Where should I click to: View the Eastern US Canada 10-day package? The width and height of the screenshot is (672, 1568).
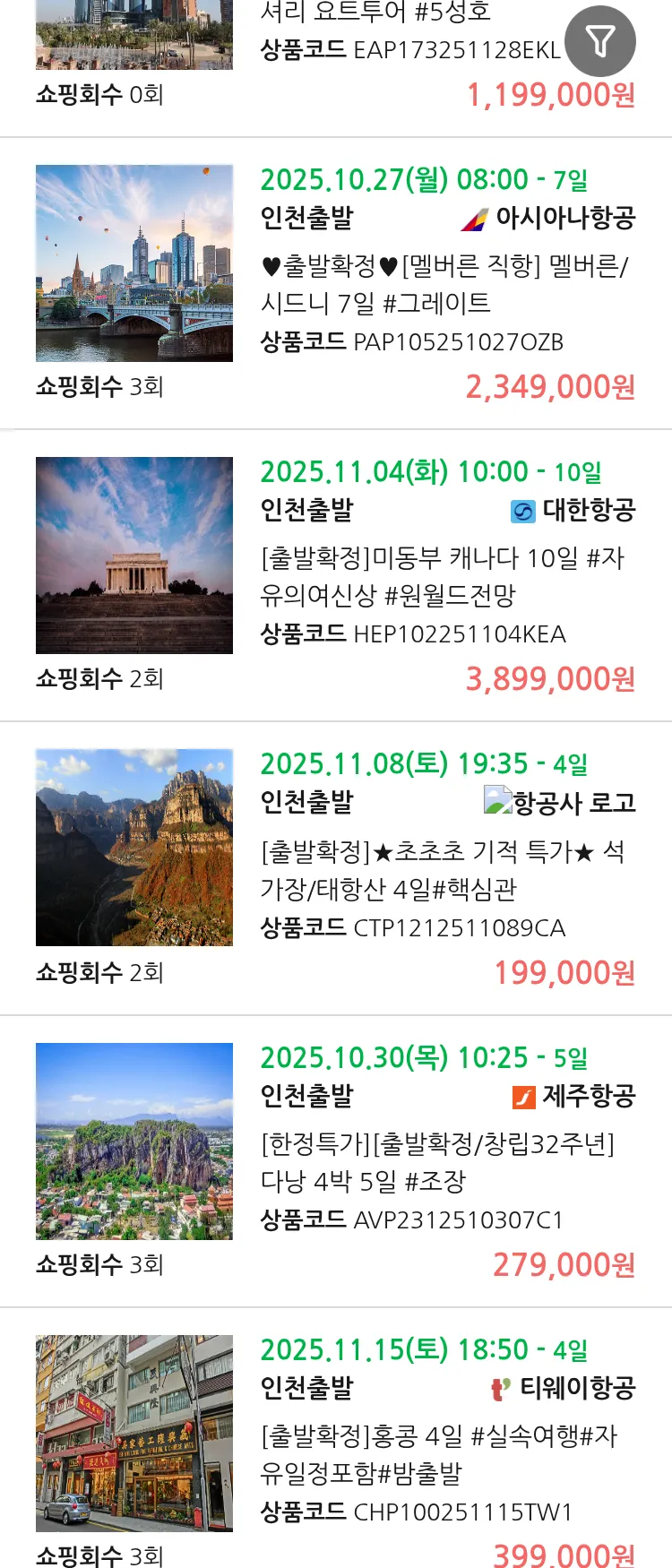coord(444,576)
